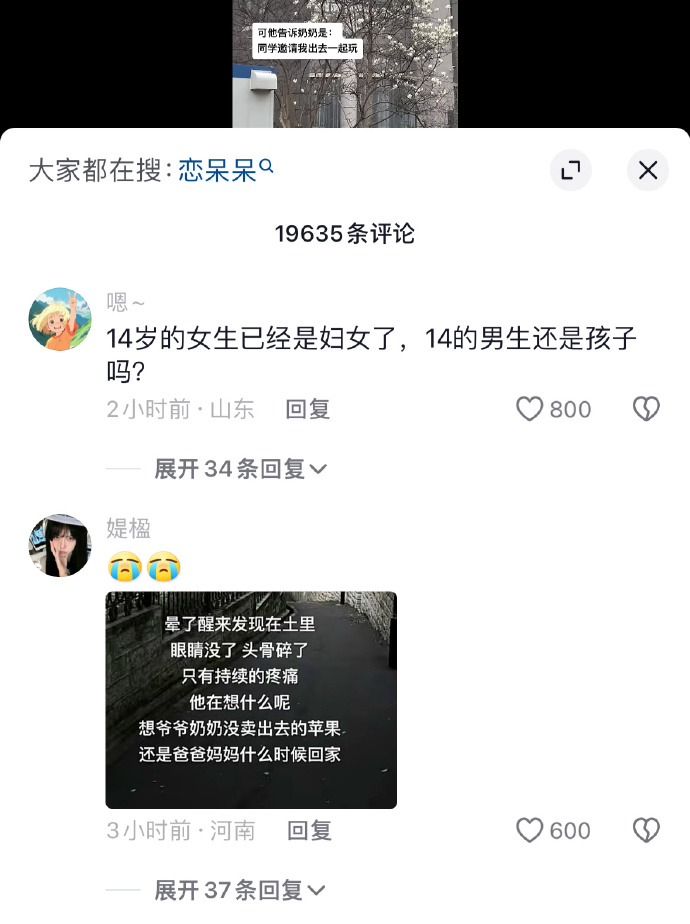View the image in 媞楹's comment
This screenshot has height=924, width=690.
(251, 699)
